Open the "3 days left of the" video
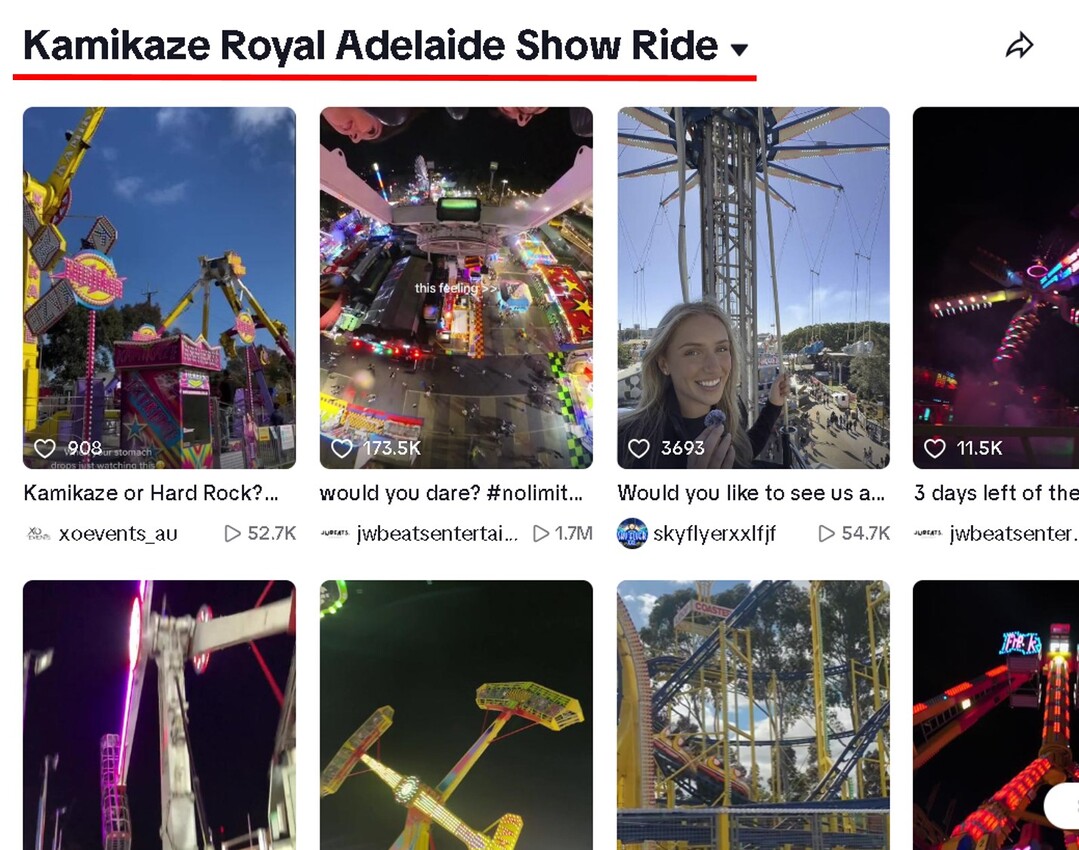This screenshot has height=850, width=1079. [995, 288]
